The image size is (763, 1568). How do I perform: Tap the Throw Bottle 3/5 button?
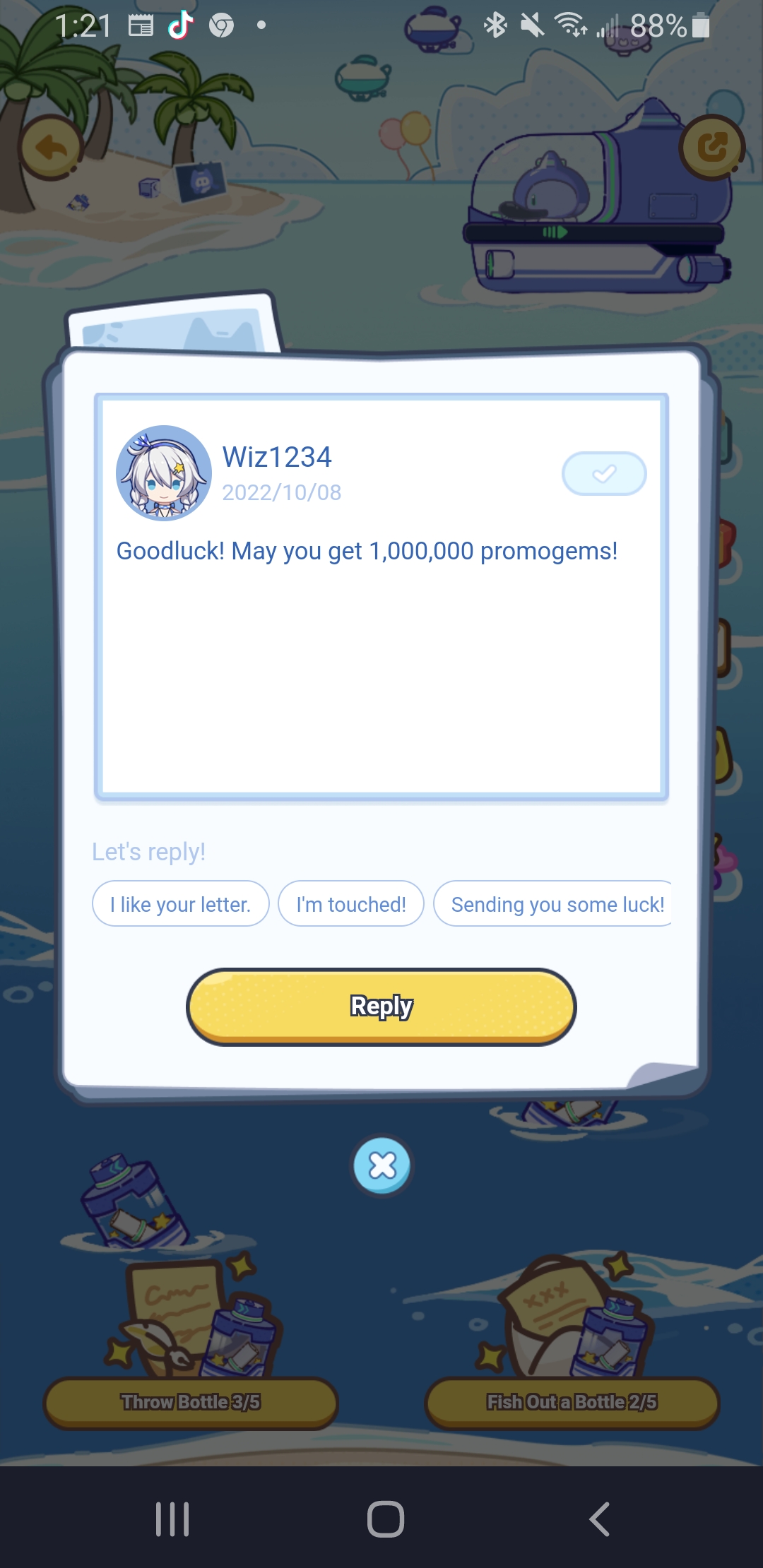coord(191,1402)
